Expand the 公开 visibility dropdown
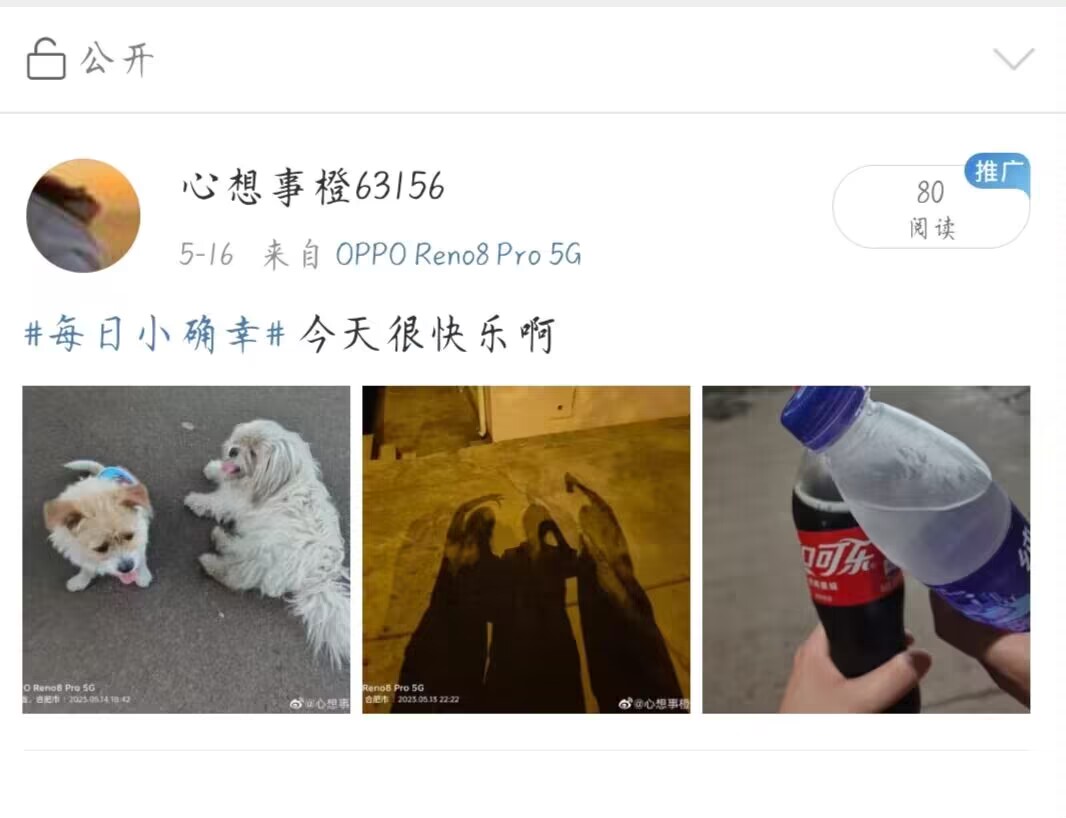1066x818 pixels. pos(1013,60)
